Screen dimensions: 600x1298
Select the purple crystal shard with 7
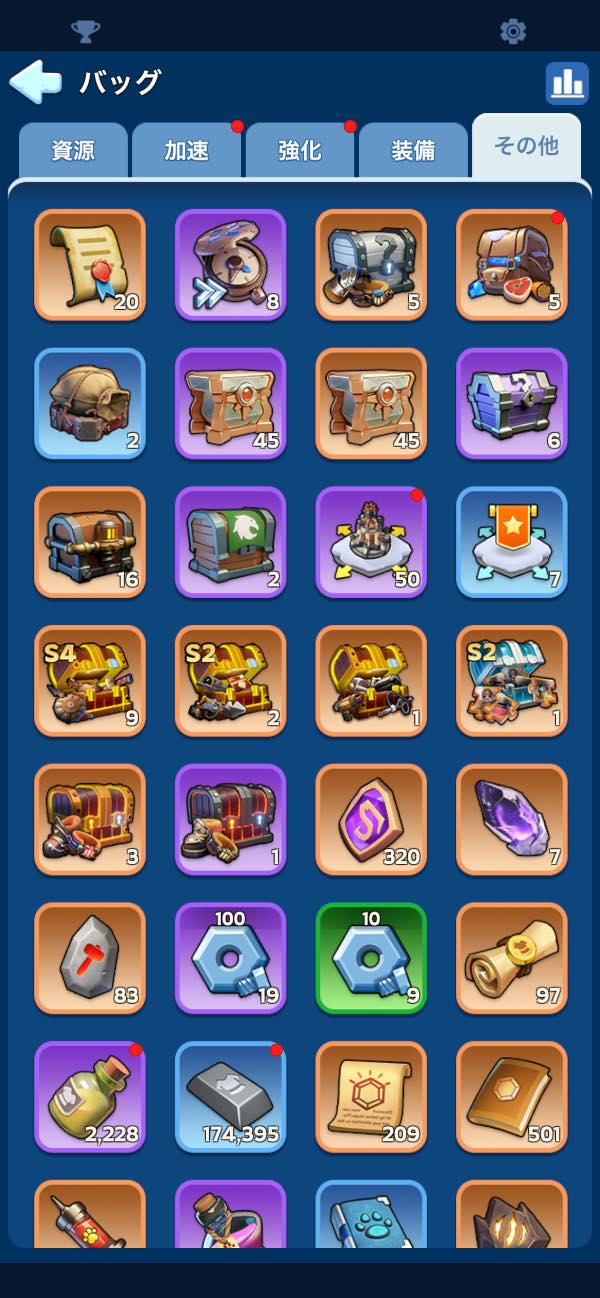[512, 820]
